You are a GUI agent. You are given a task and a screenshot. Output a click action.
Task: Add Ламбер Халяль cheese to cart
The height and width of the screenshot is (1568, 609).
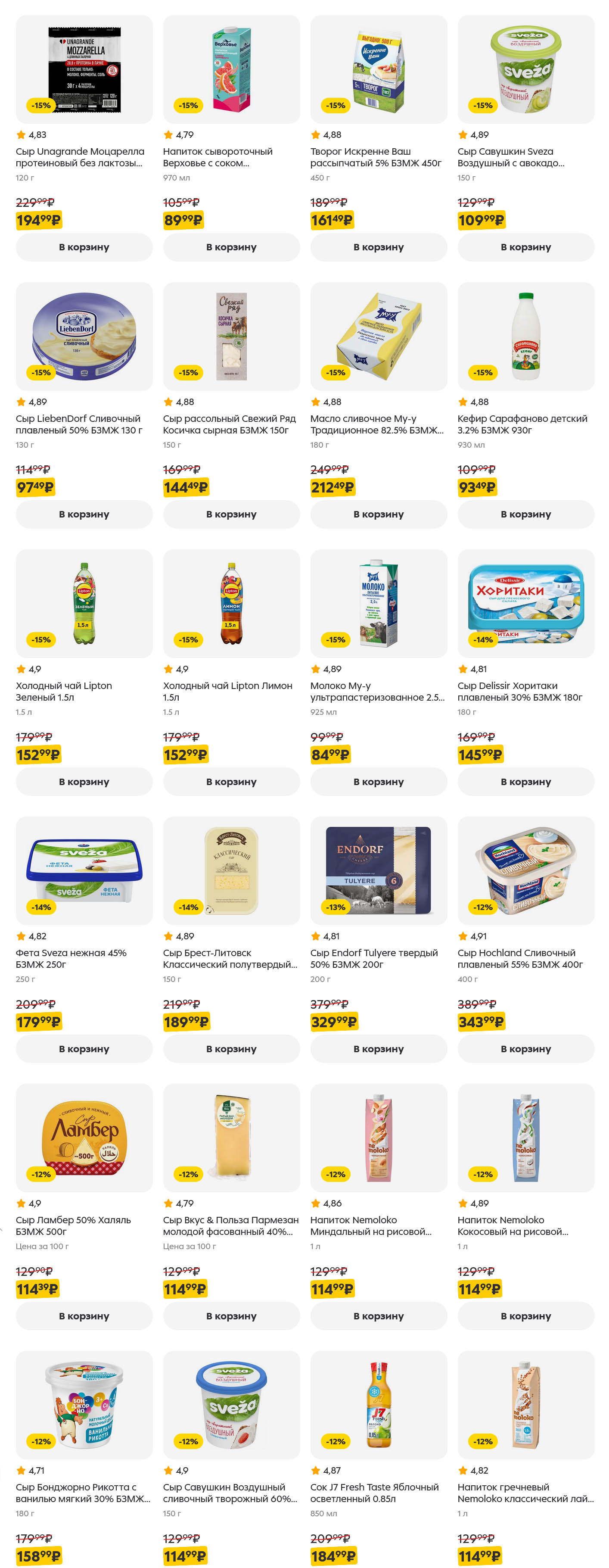click(x=84, y=1316)
